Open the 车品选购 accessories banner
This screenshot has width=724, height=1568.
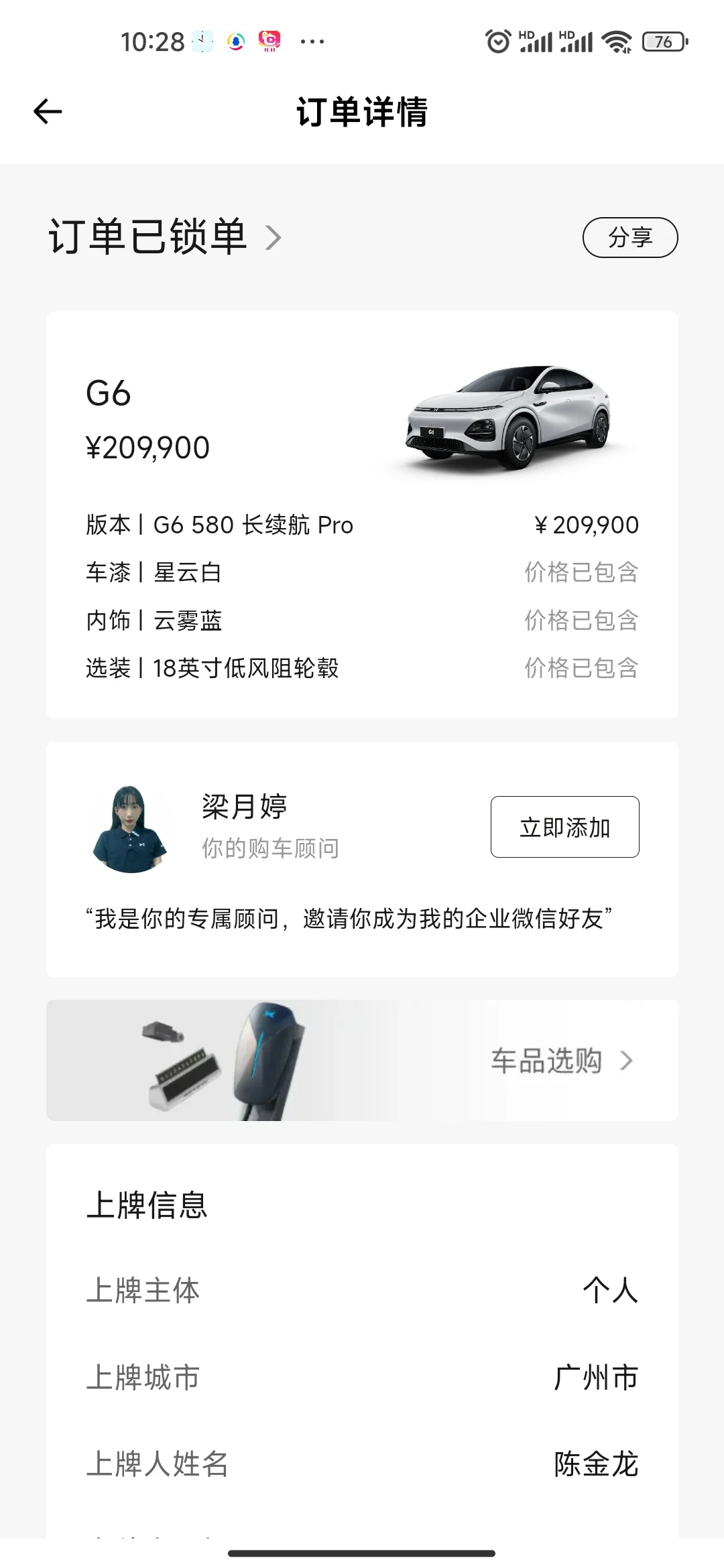coord(562,1061)
